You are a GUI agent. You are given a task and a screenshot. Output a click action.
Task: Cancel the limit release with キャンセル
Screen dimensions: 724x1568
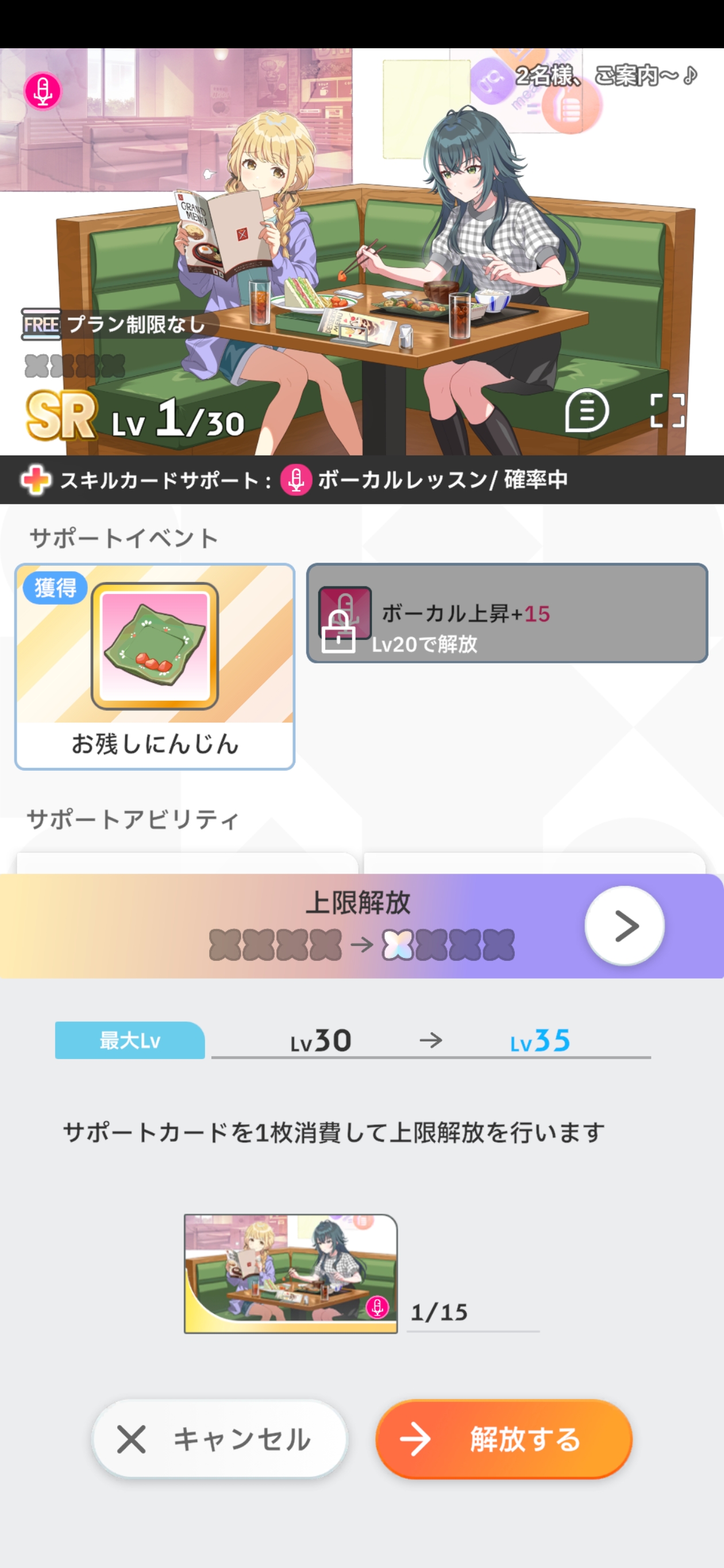[x=220, y=1439]
